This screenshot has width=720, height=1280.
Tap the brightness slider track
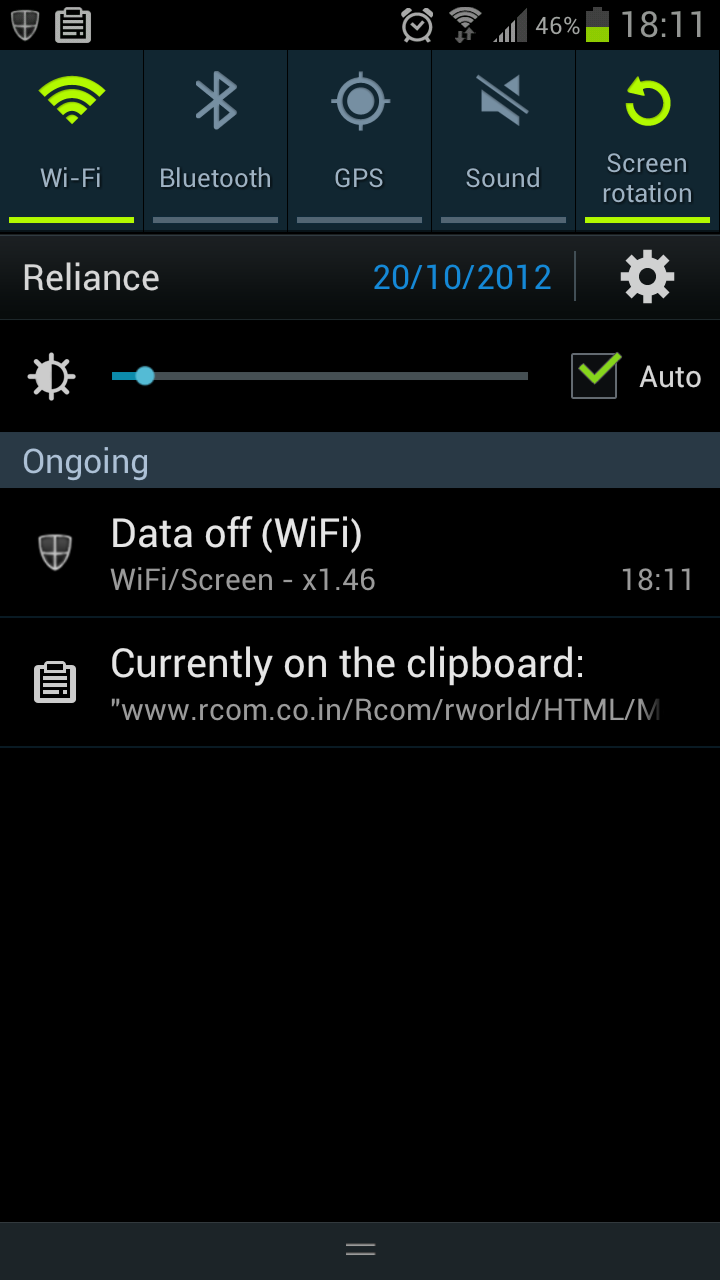(x=320, y=376)
